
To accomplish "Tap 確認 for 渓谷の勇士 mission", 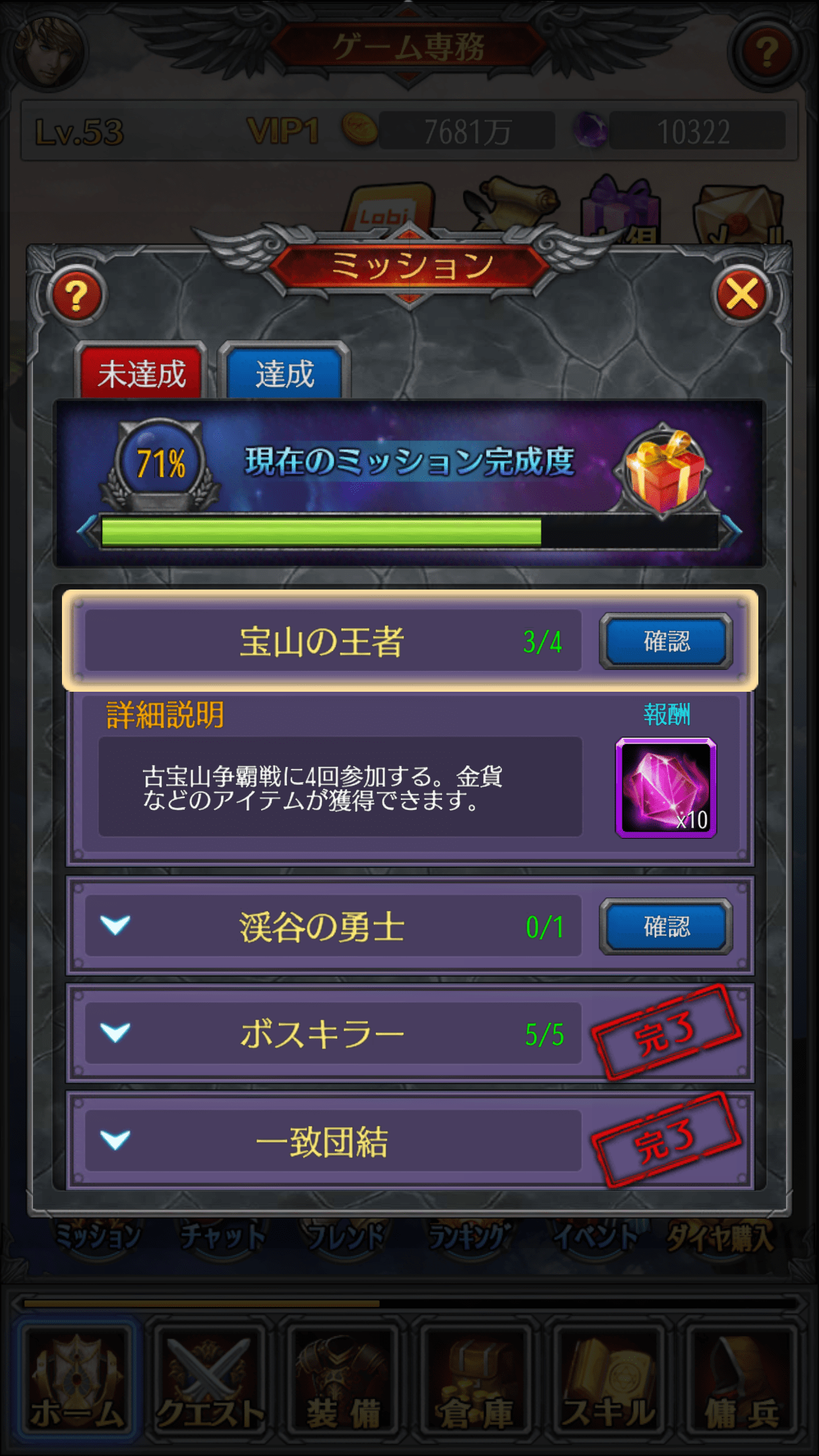I will tap(666, 926).
